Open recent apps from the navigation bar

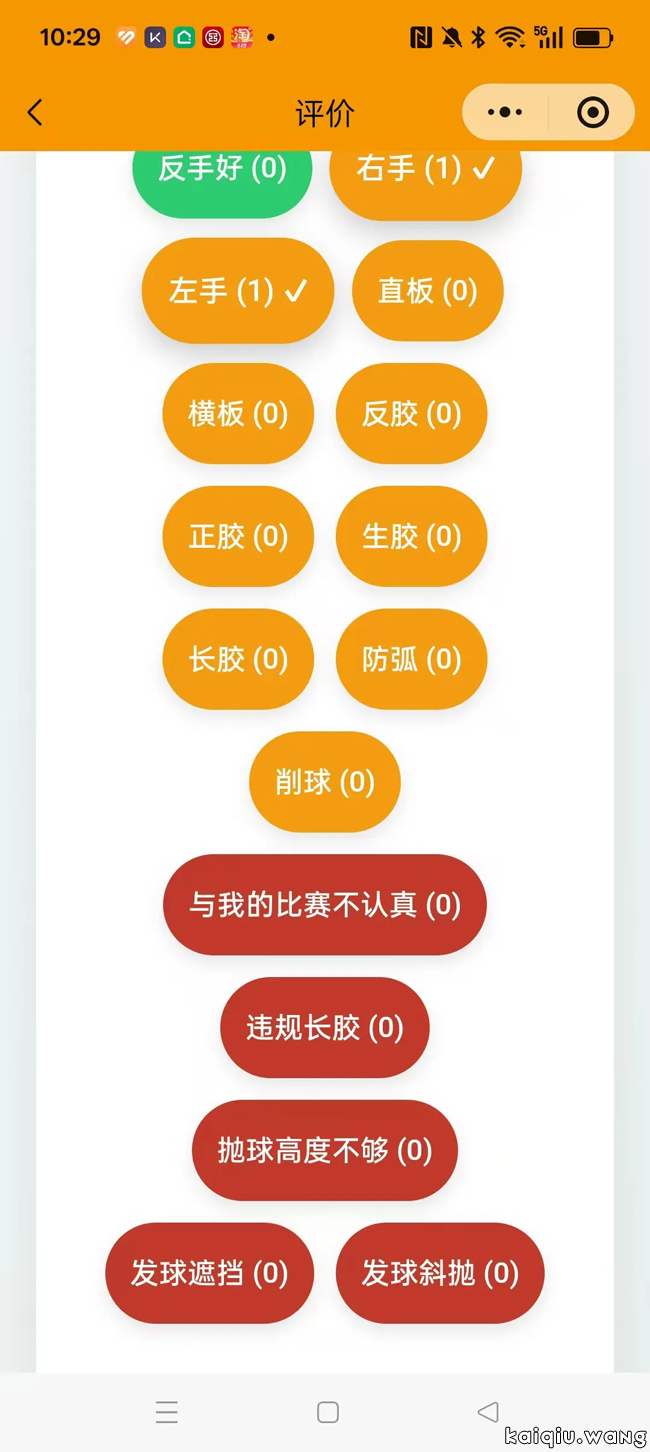tap(167, 1411)
